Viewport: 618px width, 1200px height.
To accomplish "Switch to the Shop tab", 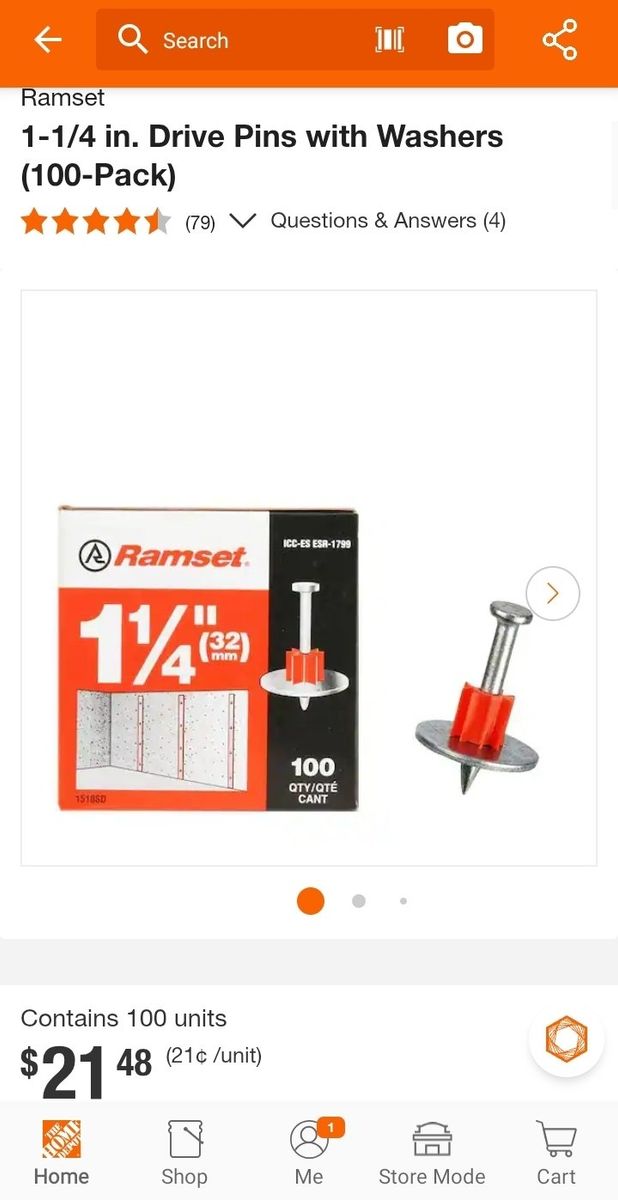I will (184, 1152).
